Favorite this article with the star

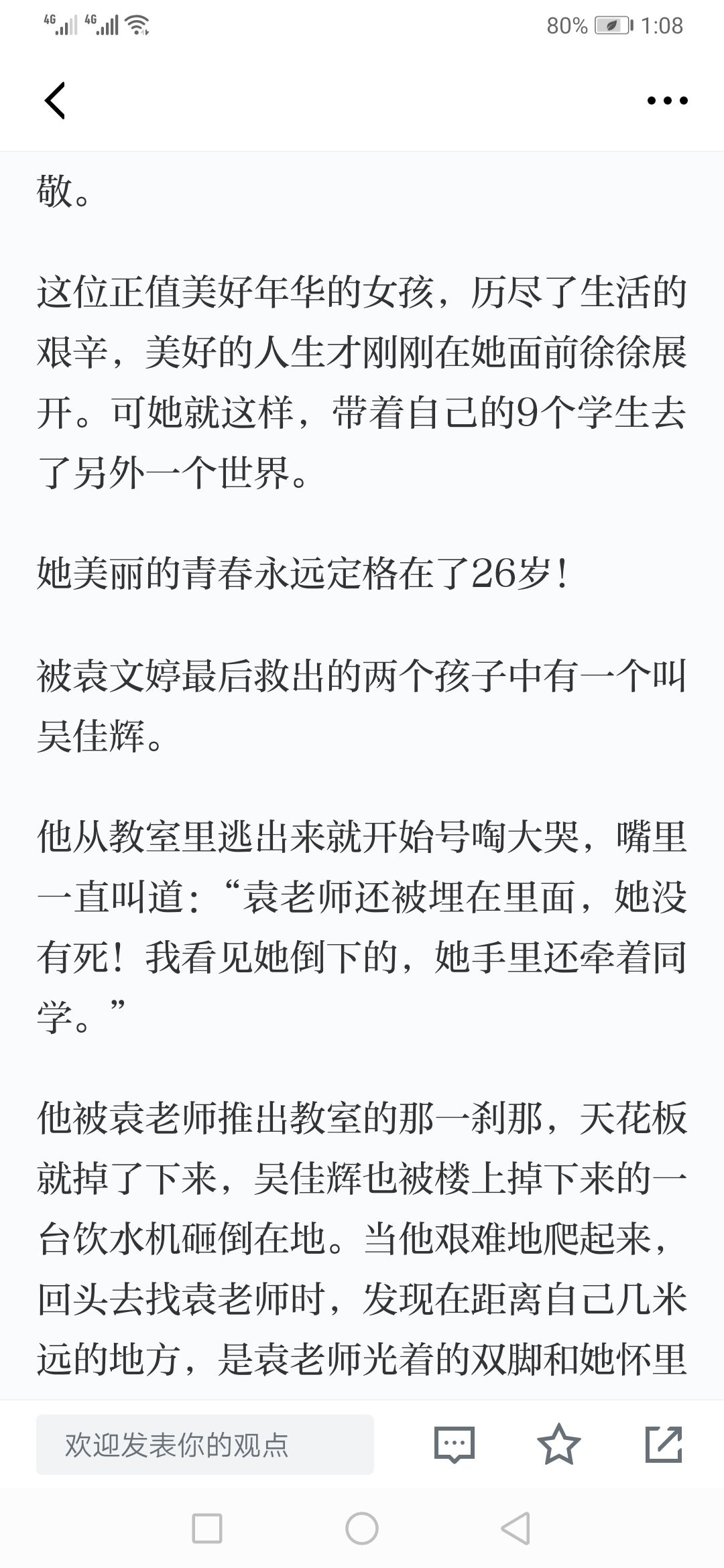coord(559,1444)
